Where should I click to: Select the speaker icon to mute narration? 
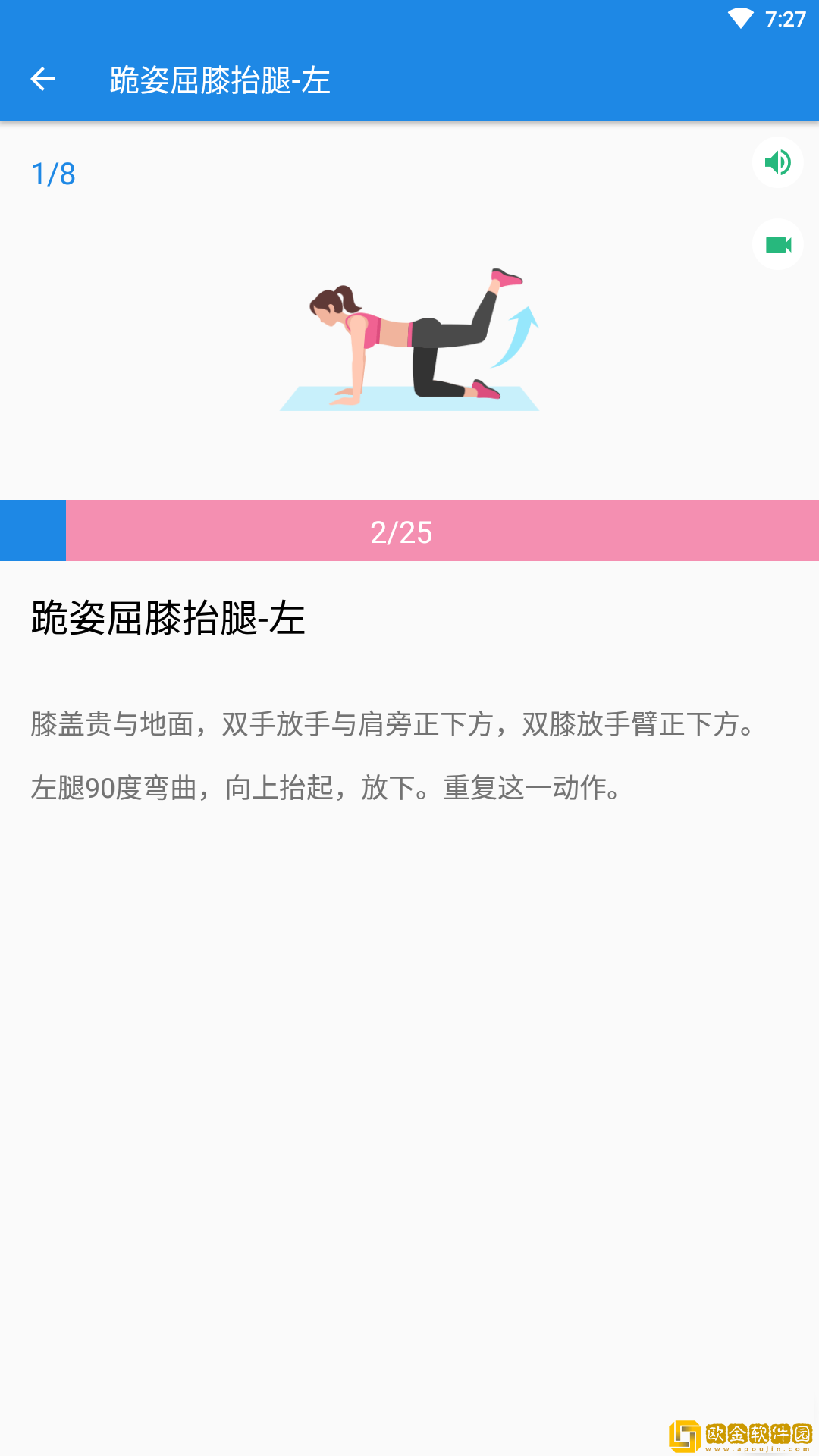tap(777, 162)
